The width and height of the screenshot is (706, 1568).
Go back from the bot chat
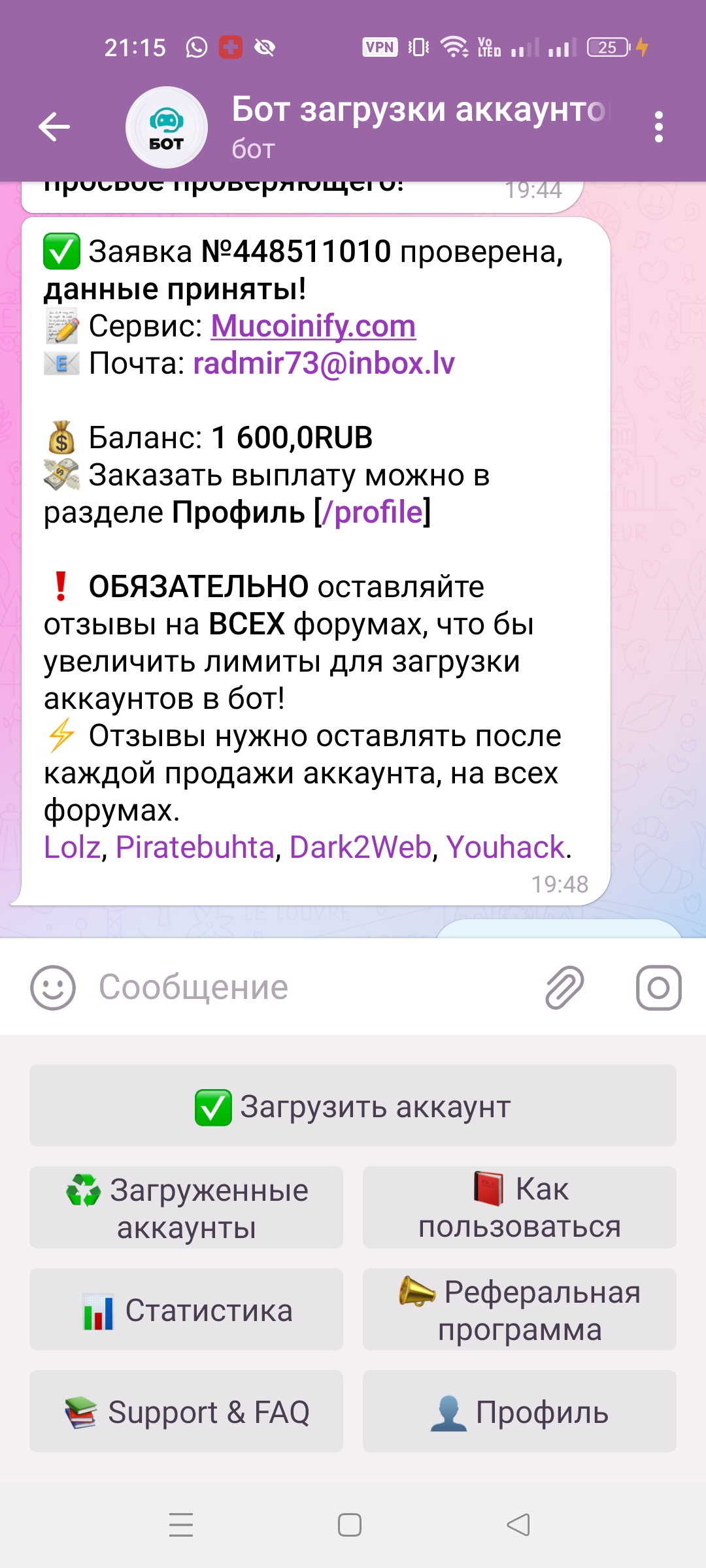[x=54, y=127]
